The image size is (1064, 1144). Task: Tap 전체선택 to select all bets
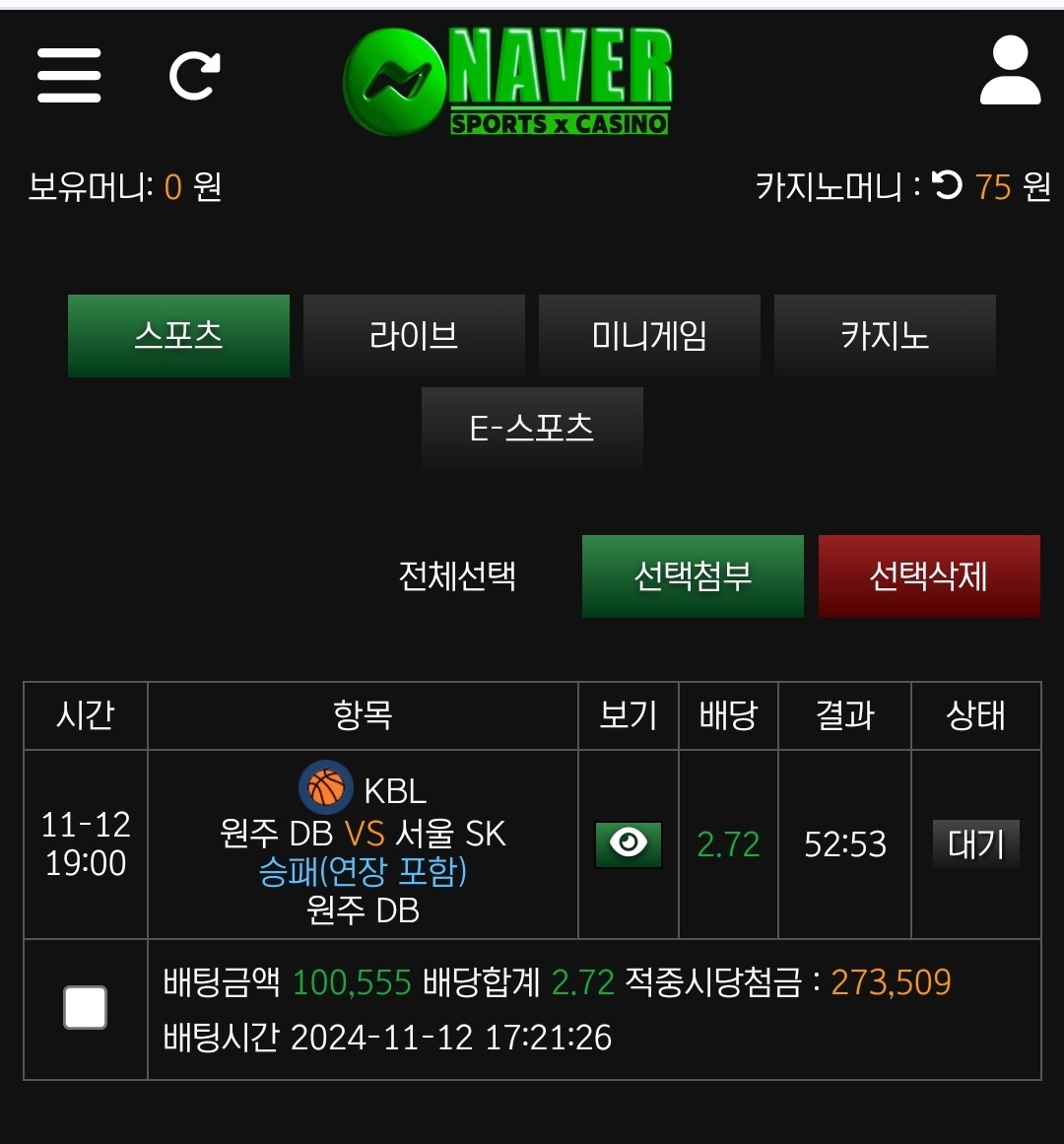coord(457,576)
